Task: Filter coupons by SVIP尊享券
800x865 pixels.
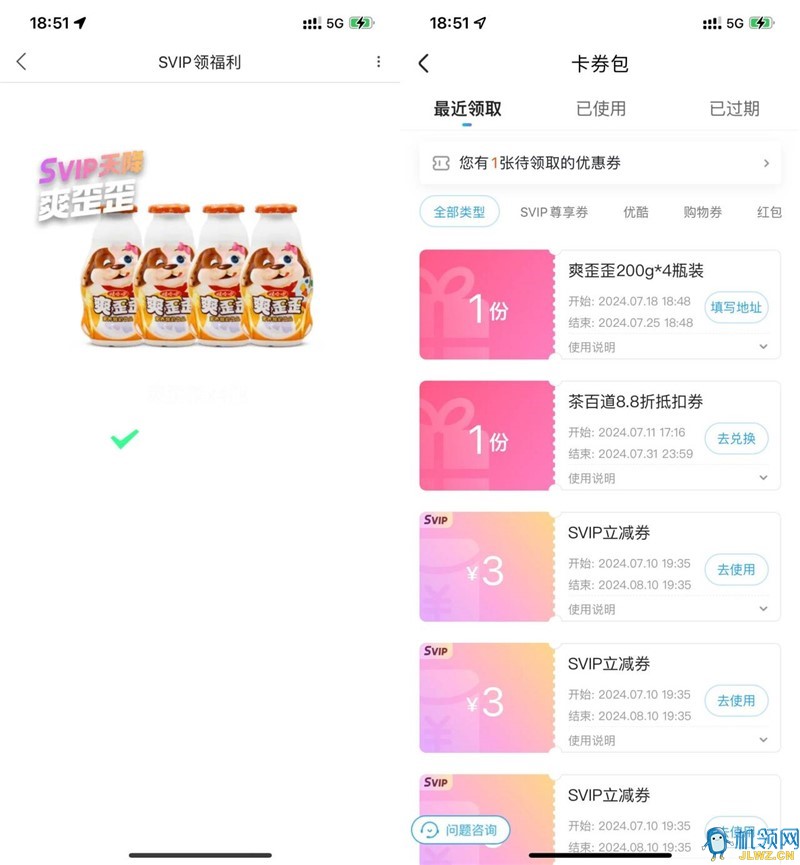Action: pos(554,212)
